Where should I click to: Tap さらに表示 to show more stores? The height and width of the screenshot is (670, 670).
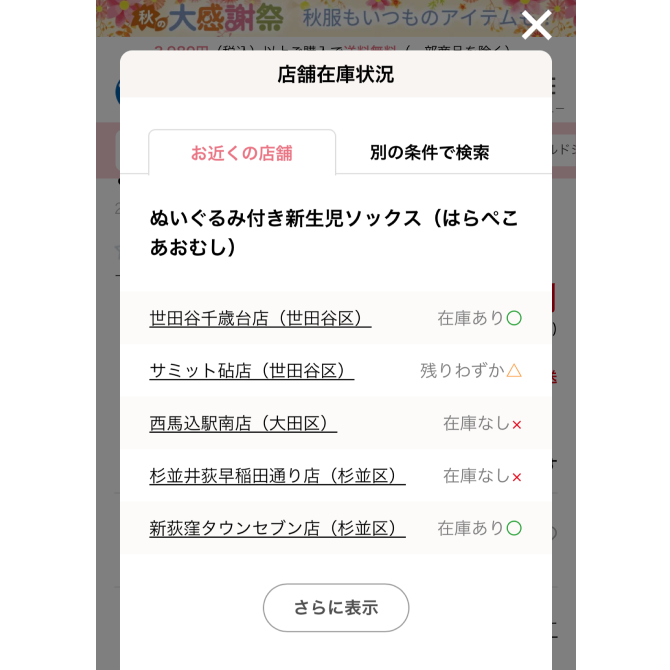tap(336, 607)
